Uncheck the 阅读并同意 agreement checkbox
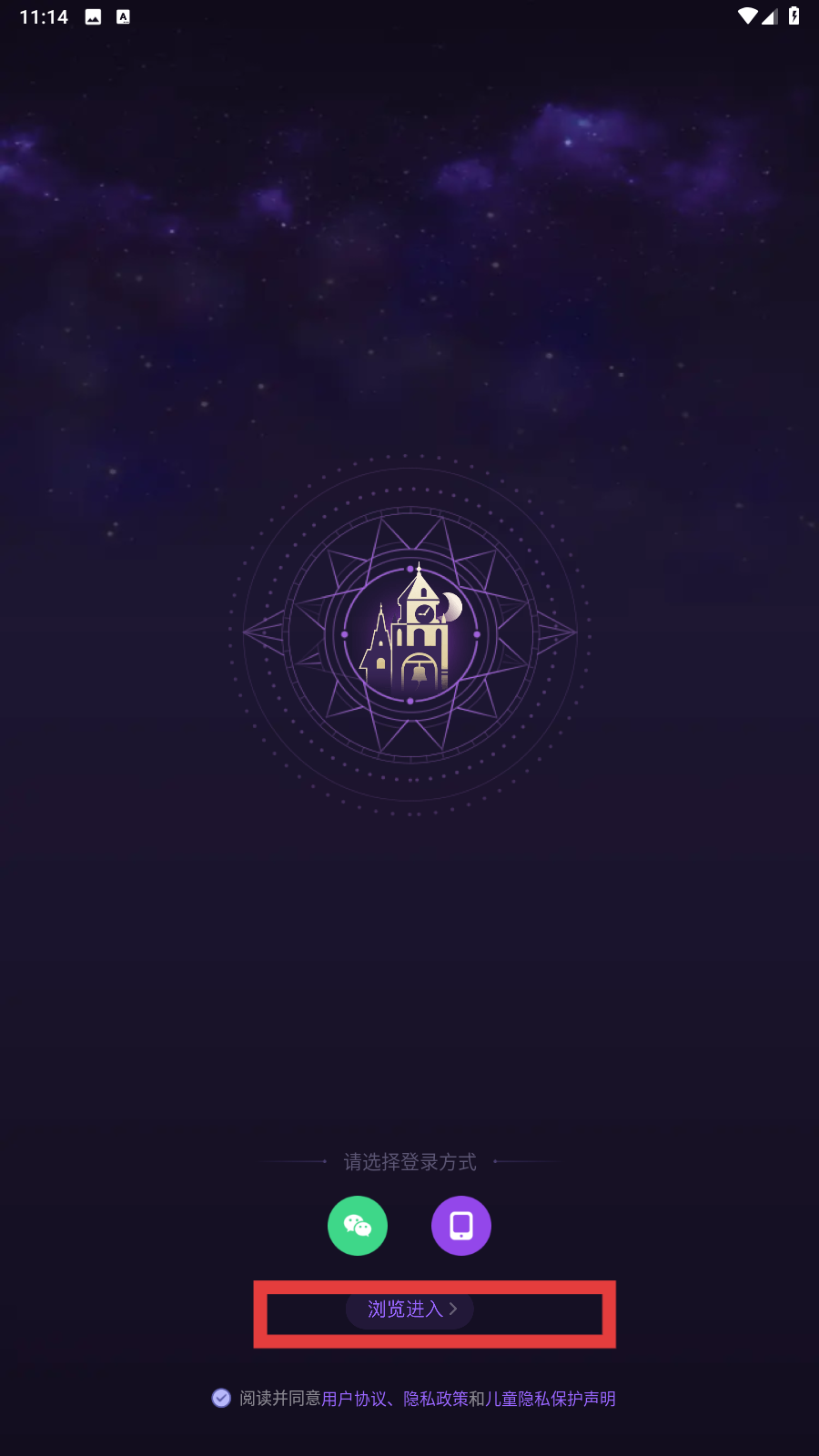Image resolution: width=819 pixels, height=1456 pixels. tap(221, 1398)
